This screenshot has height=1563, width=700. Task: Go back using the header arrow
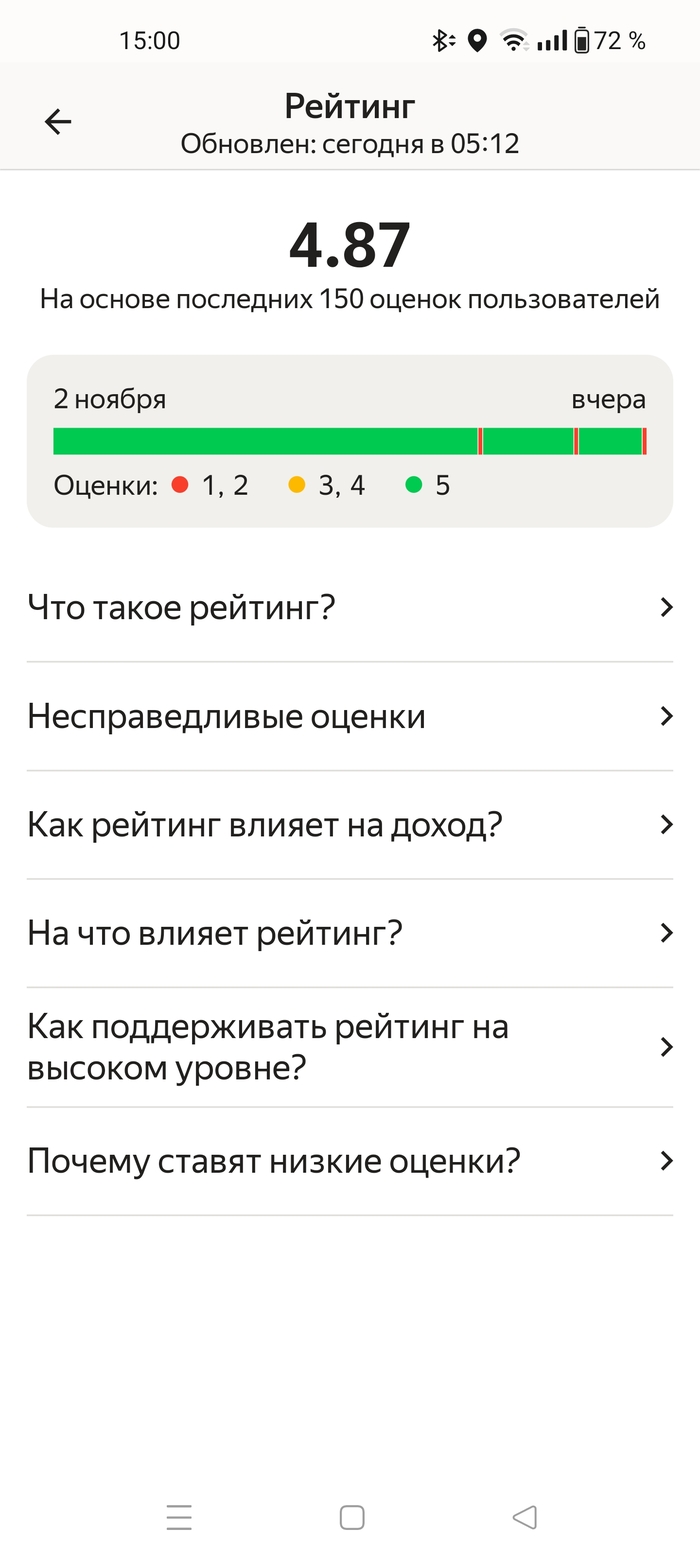pyautogui.click(x=58, y=122)
